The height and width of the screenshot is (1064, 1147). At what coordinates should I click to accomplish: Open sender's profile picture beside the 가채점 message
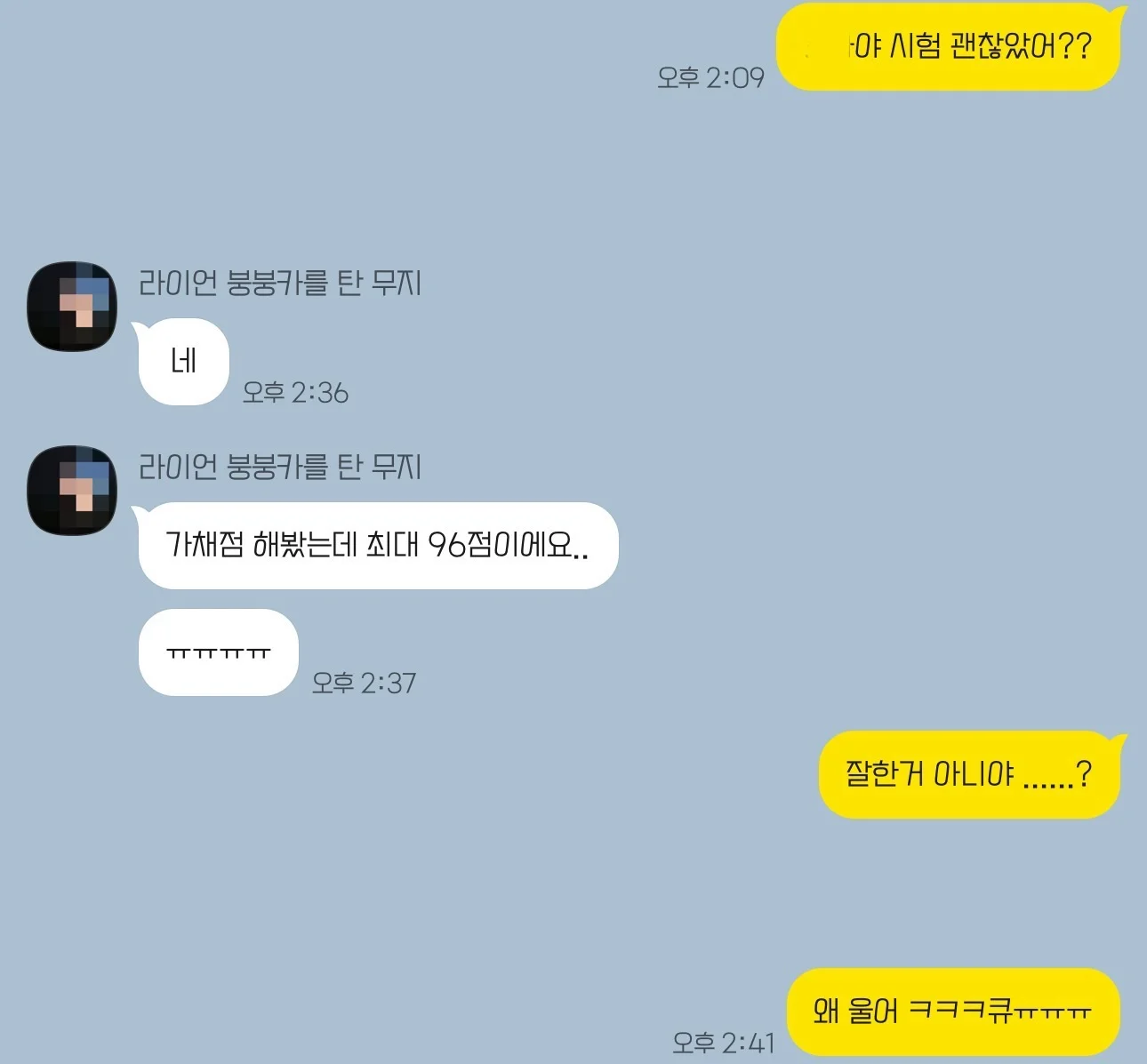[x=72, y=491]
